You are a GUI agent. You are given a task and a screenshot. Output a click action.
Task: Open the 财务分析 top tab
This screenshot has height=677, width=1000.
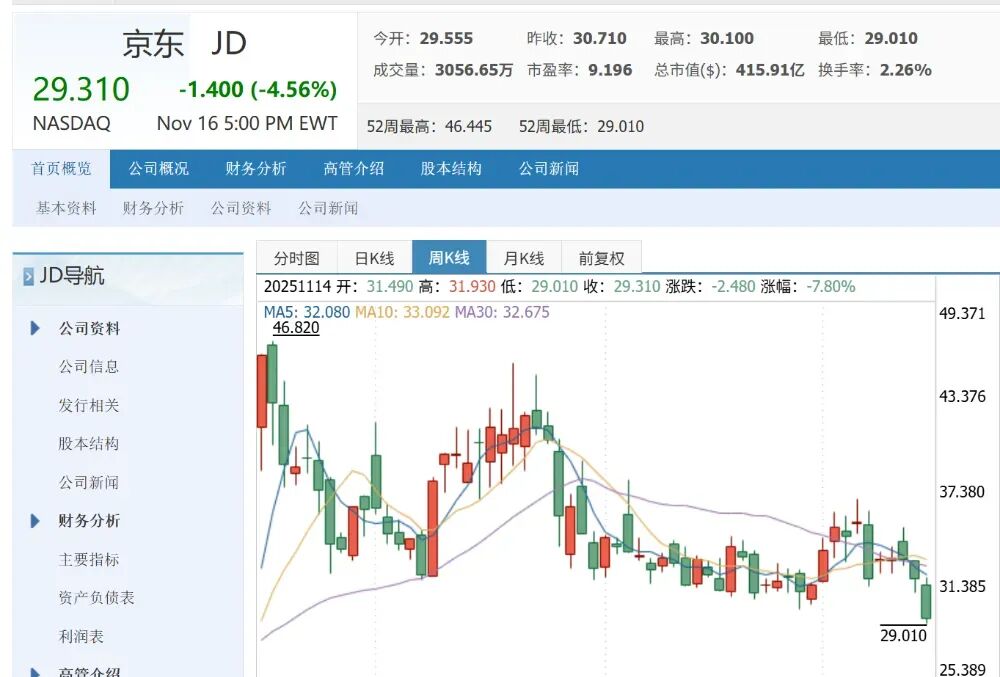pyautogui.click(x=256, y=168)
